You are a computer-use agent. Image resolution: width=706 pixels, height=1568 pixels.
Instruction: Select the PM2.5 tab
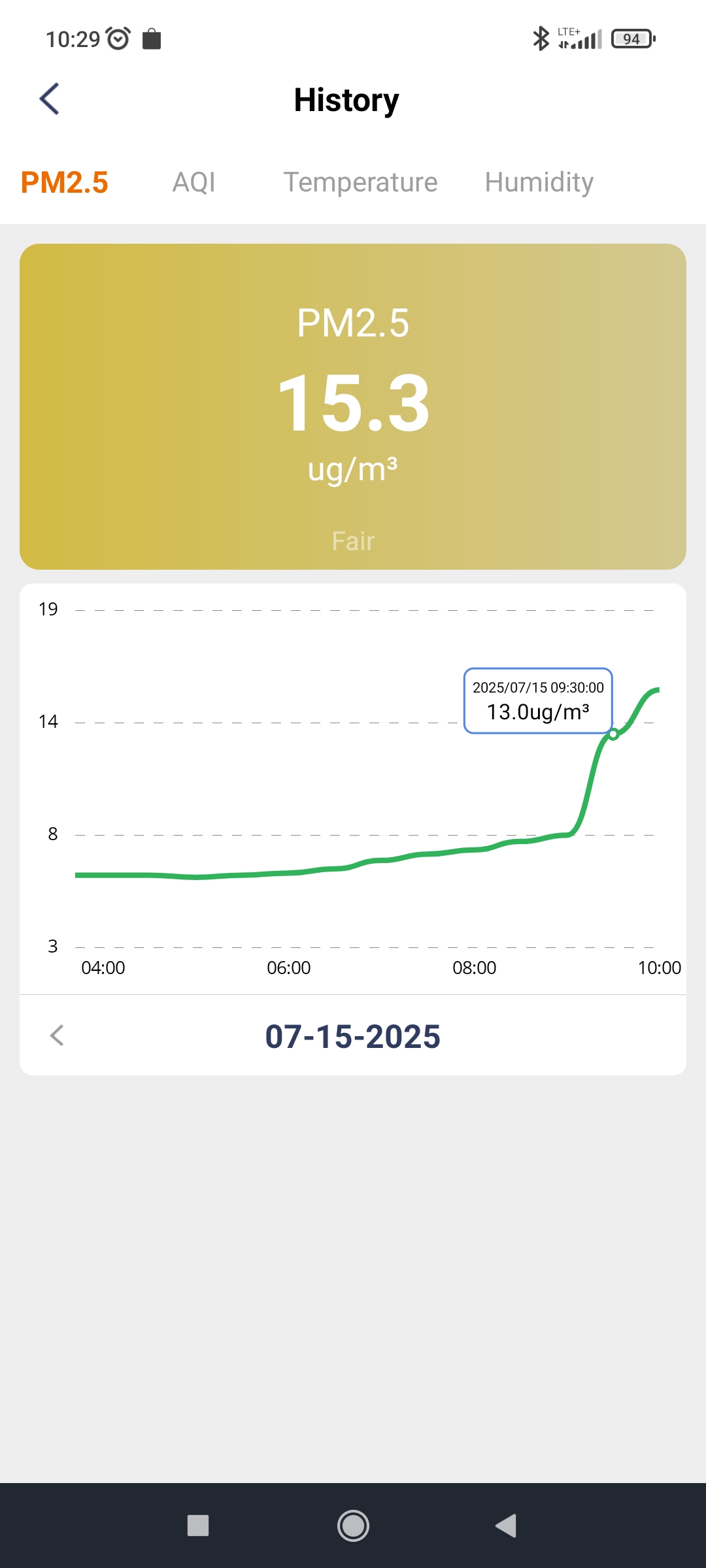tap(64, 182)
